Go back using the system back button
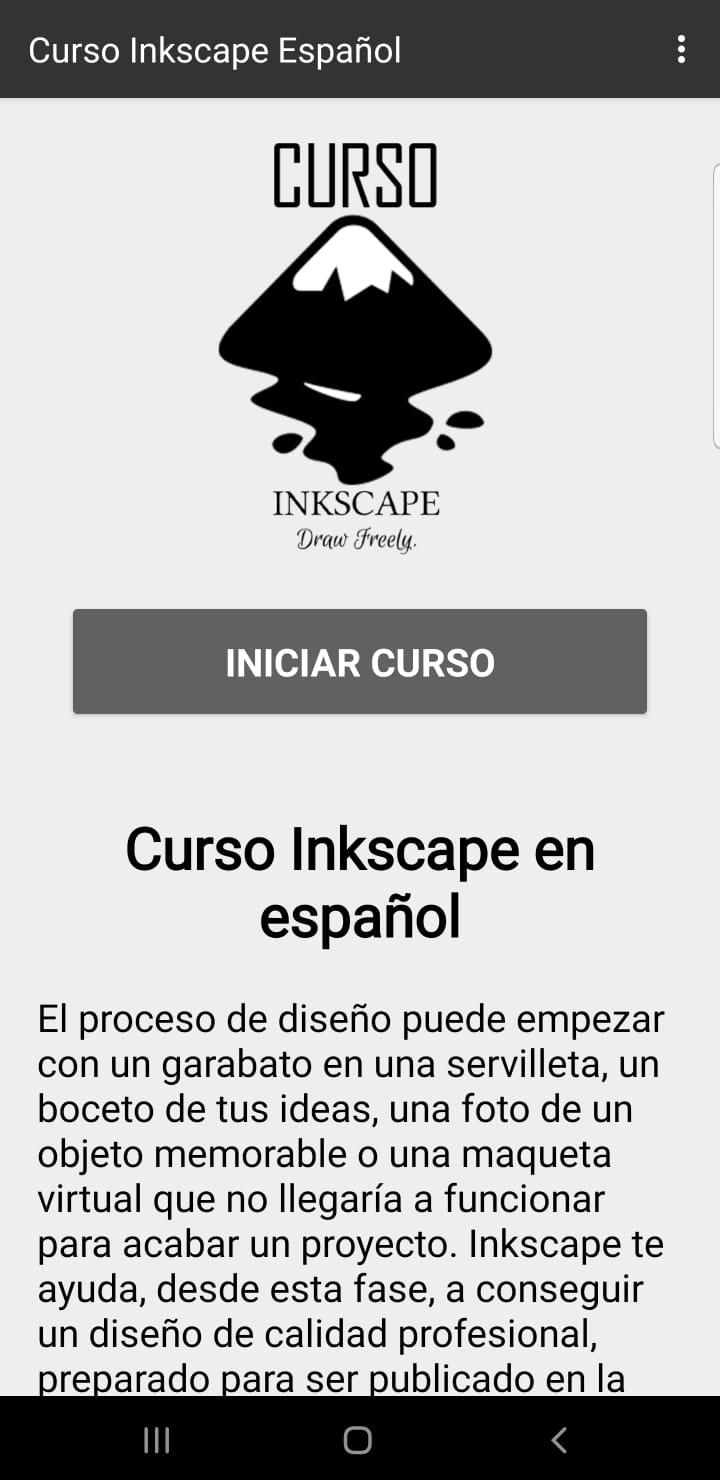Screen dimensions: 720x1480 559,1440
